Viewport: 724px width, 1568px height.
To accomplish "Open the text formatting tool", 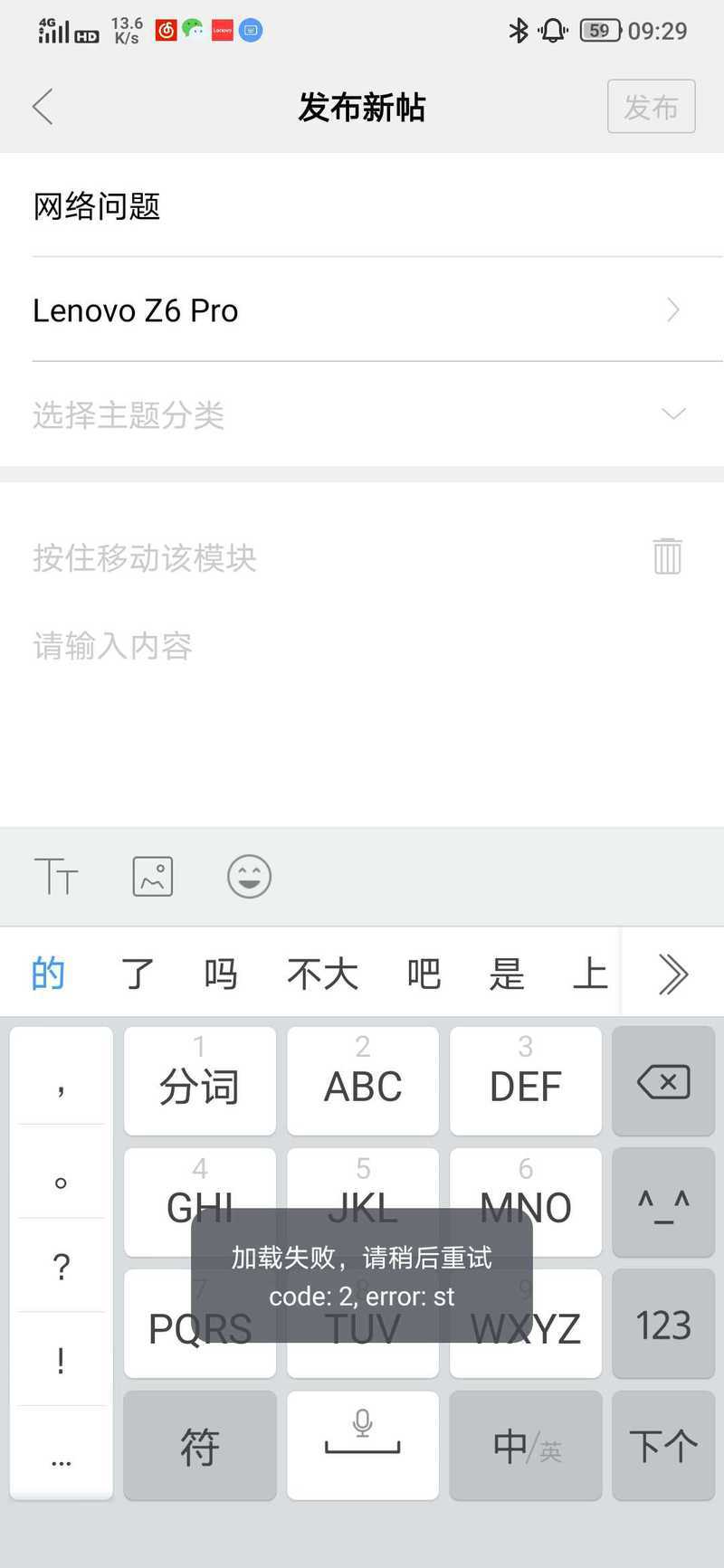I will 56,876.
